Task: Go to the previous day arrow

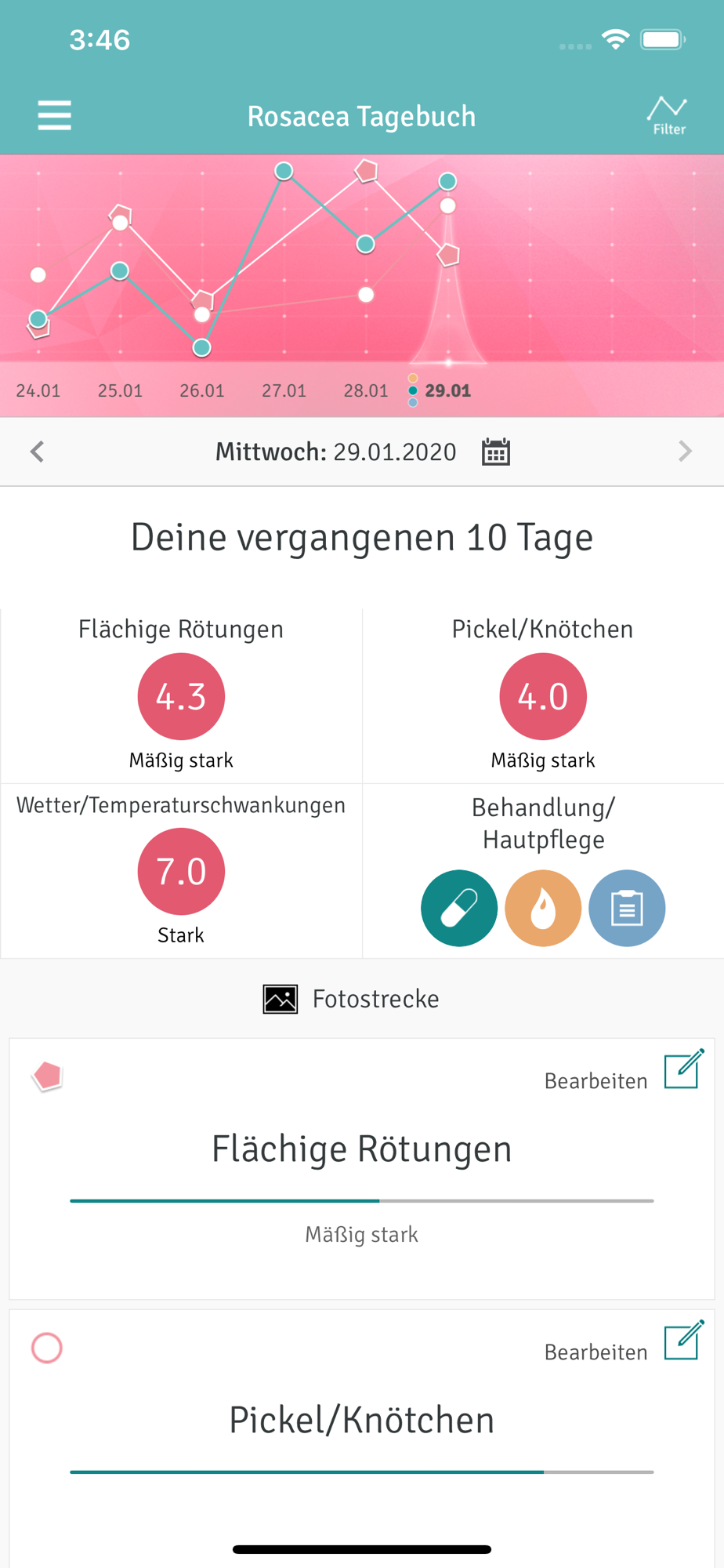Action: pyautogui.click(x=37, y=452)
